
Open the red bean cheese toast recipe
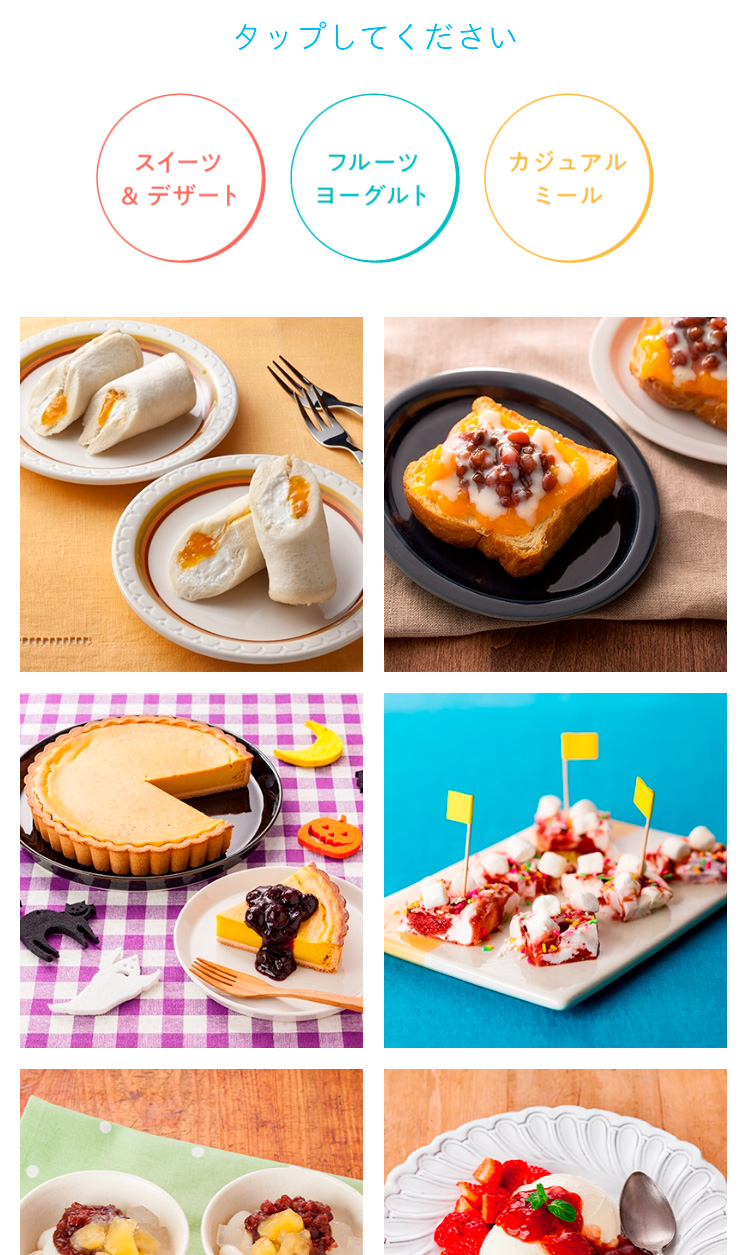point(555,494)
